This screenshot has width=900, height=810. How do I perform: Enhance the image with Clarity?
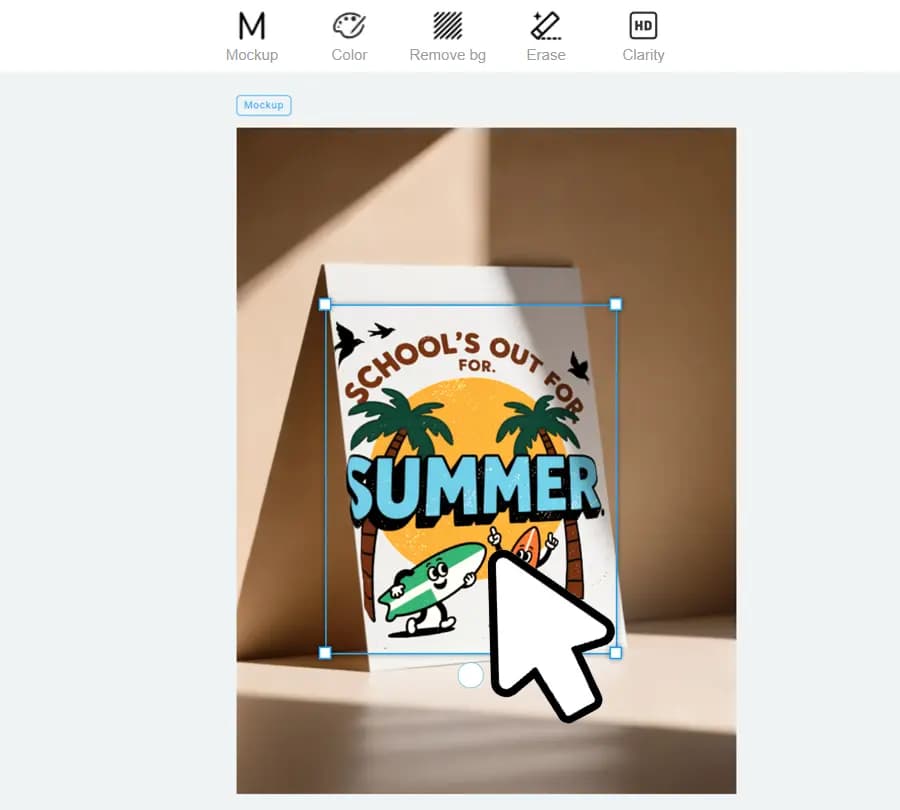pyautogui.click(x=643, y=37)
